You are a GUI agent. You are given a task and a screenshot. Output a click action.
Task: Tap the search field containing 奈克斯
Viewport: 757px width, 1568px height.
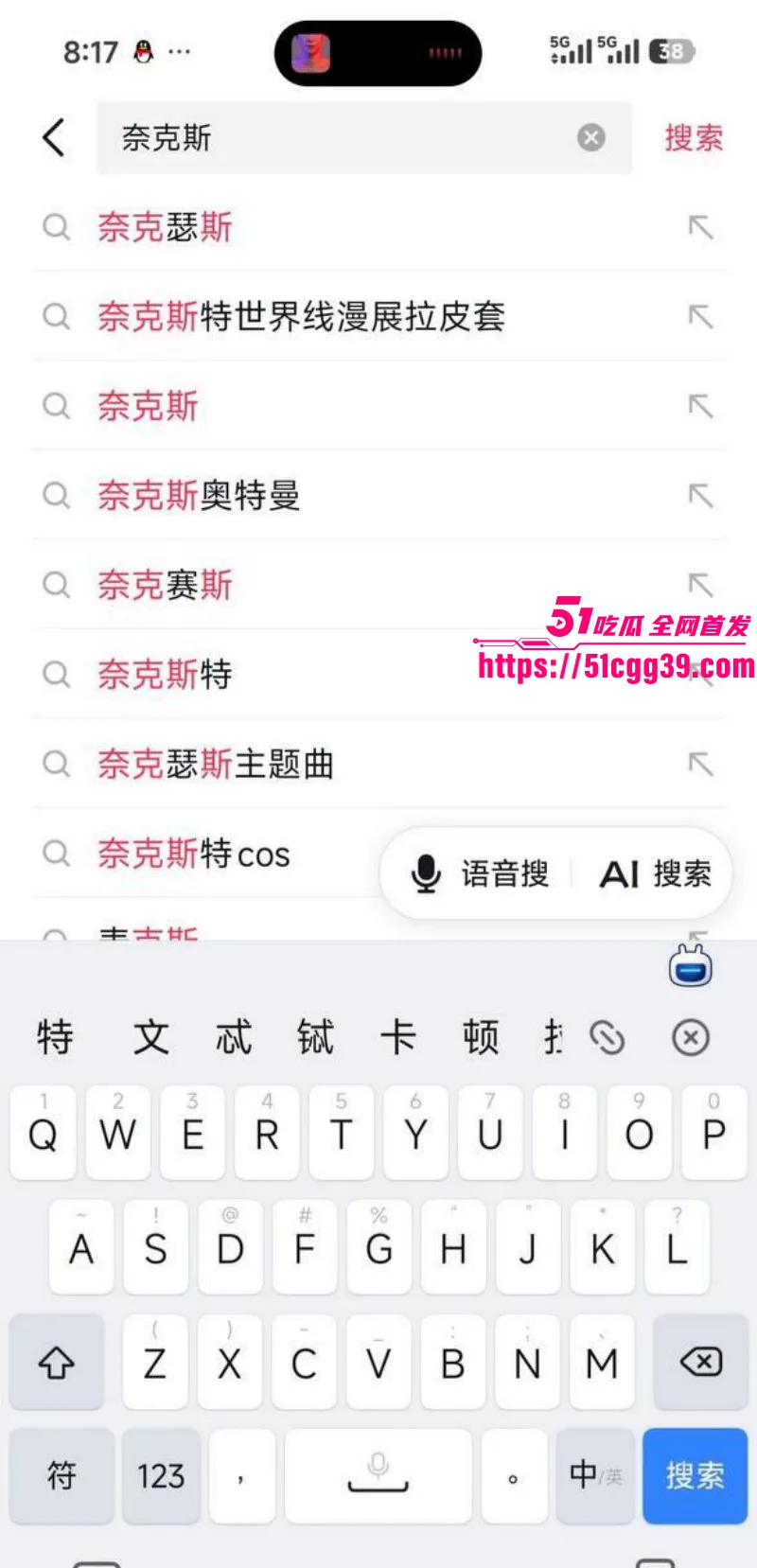tap(364, 138)
